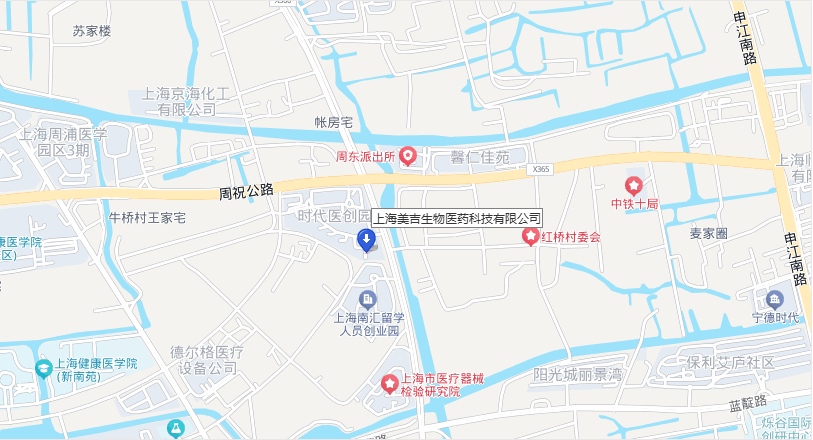
Task: Tap the blue location marker pin
Action: point(367,240)
